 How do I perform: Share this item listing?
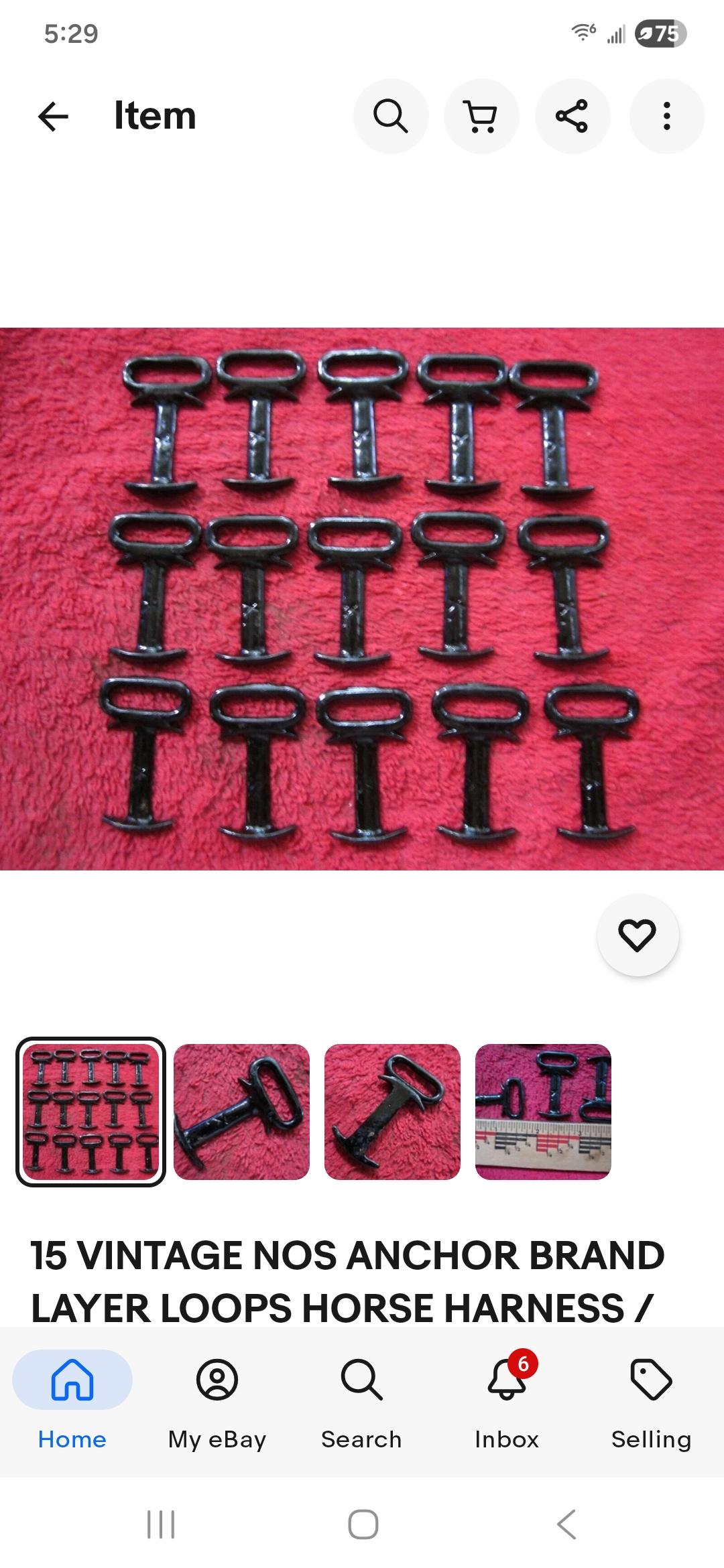pos(572,117)
